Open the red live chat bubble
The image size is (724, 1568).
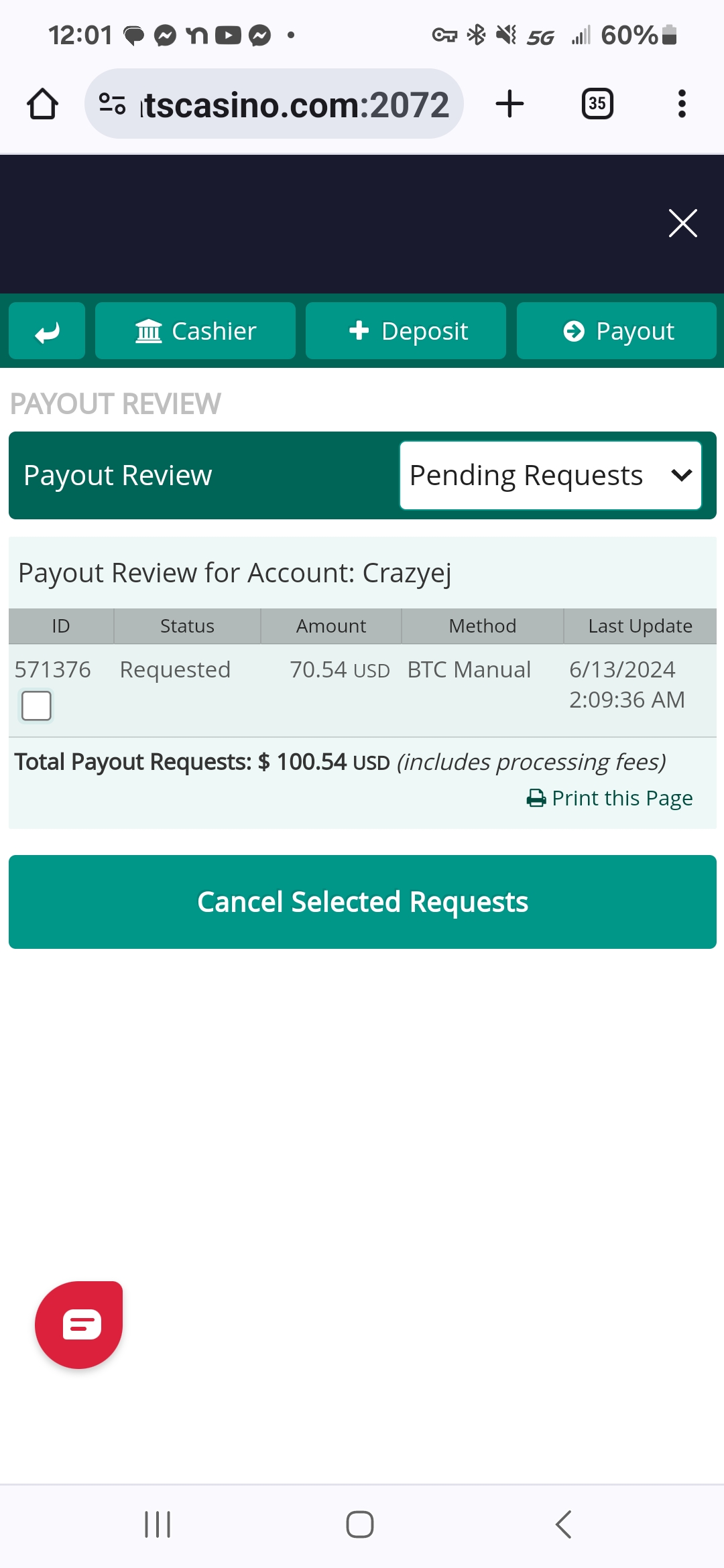pyautogui.click(x=79, y=1325)
